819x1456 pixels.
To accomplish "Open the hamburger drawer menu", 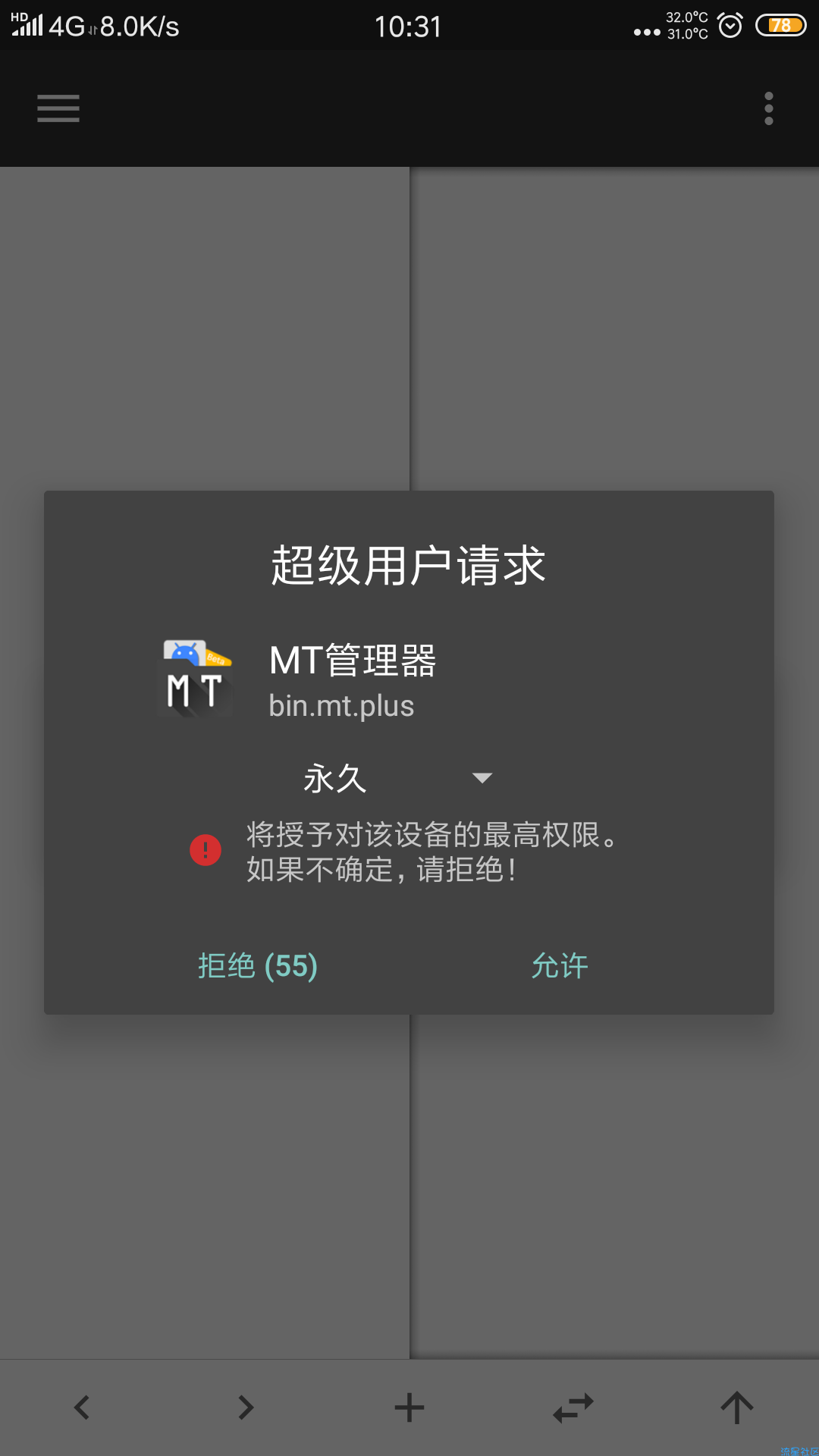I will click(58, 108).
